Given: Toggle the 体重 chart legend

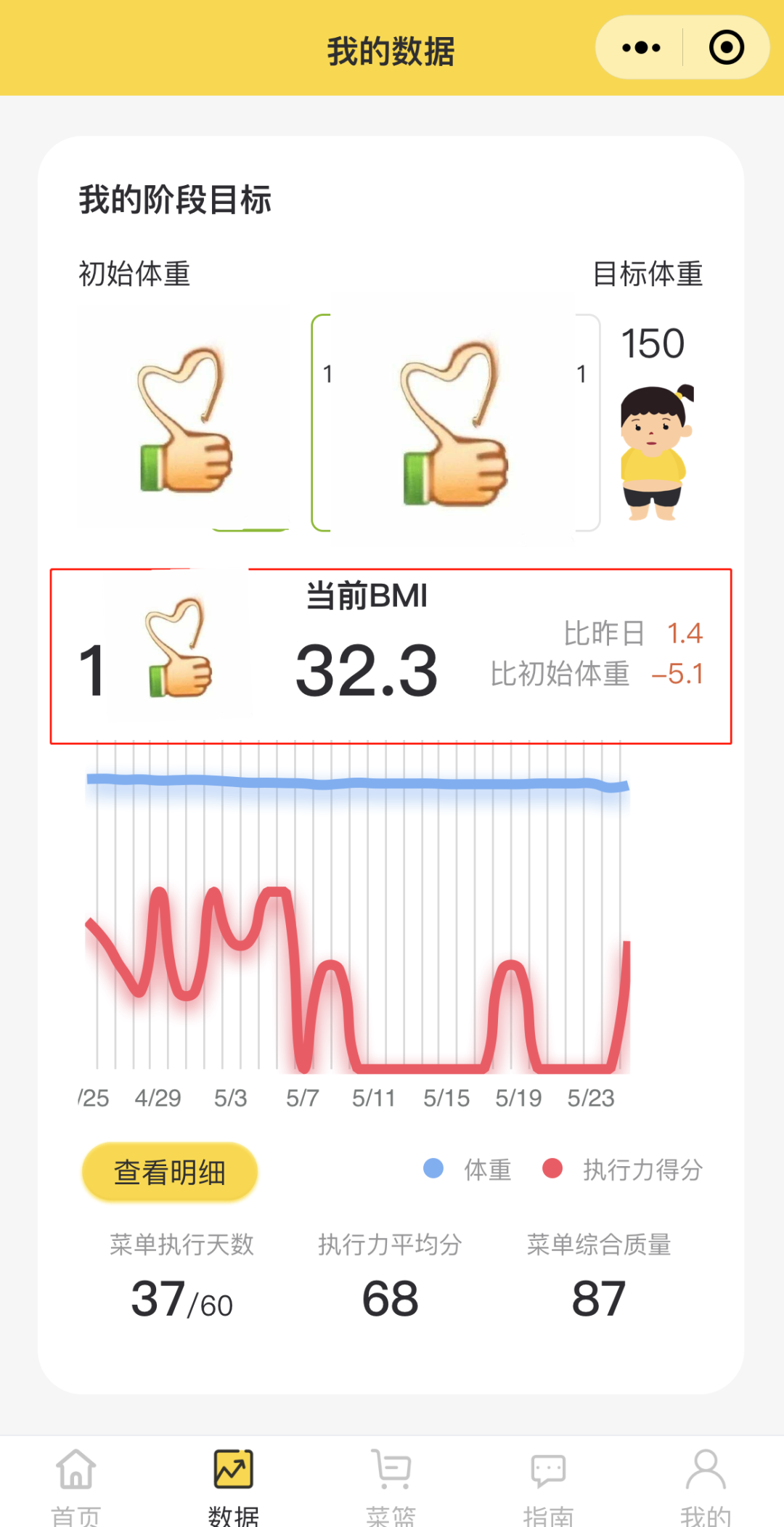Looking at the screenshot, I should tap(469, 1170).
